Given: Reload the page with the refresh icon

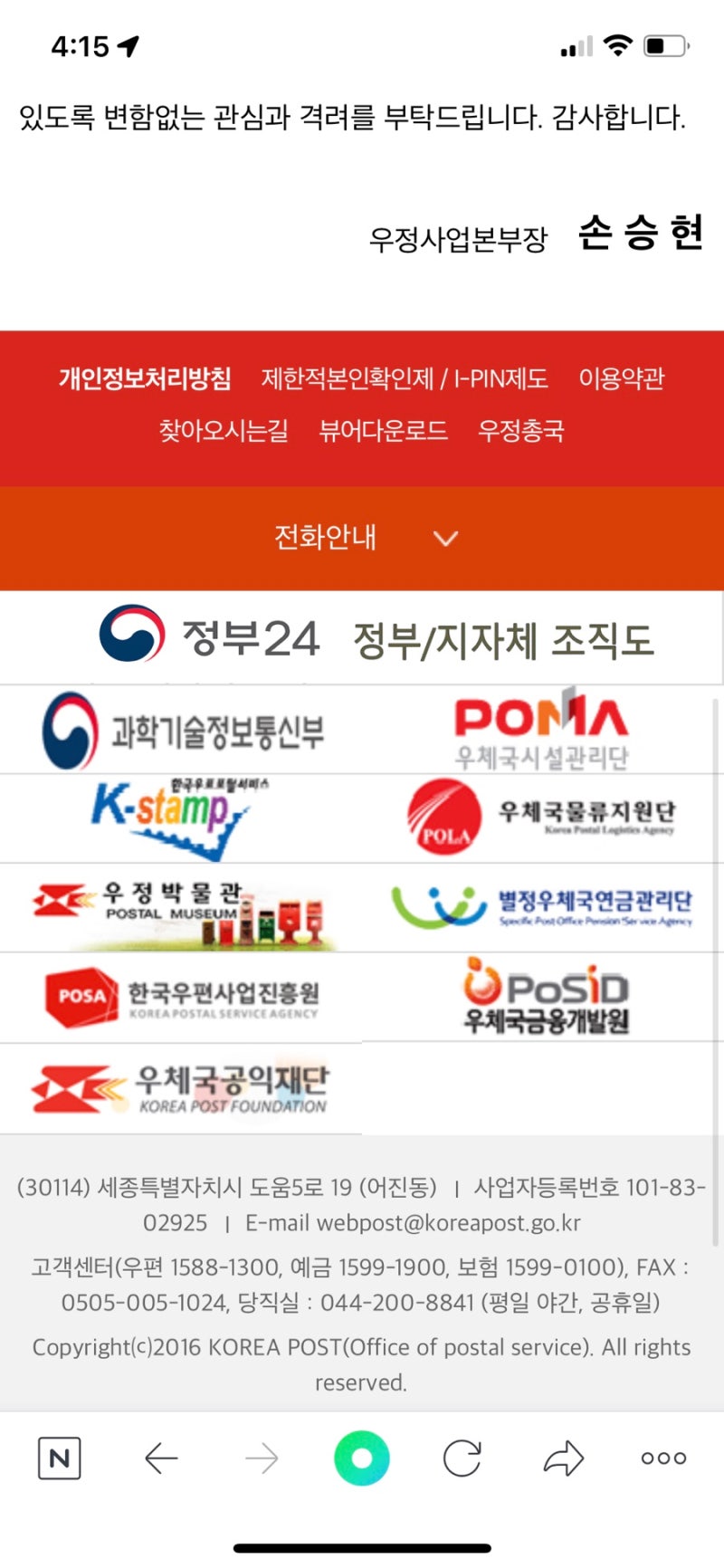Looking at the screenshot, I should tap(462, 1458).
